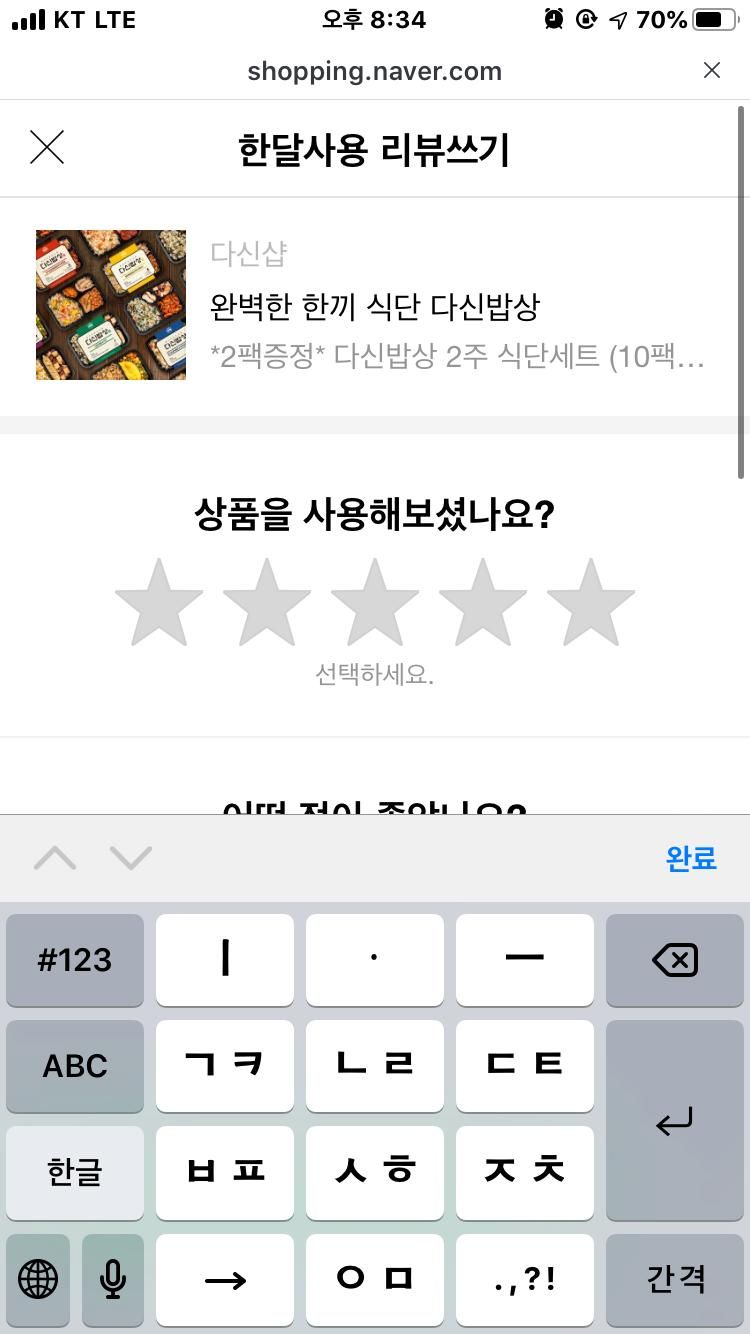Viewport: 750px width, 1334px height.
Task: Rate the product one star
Action: tap(159, 603)
